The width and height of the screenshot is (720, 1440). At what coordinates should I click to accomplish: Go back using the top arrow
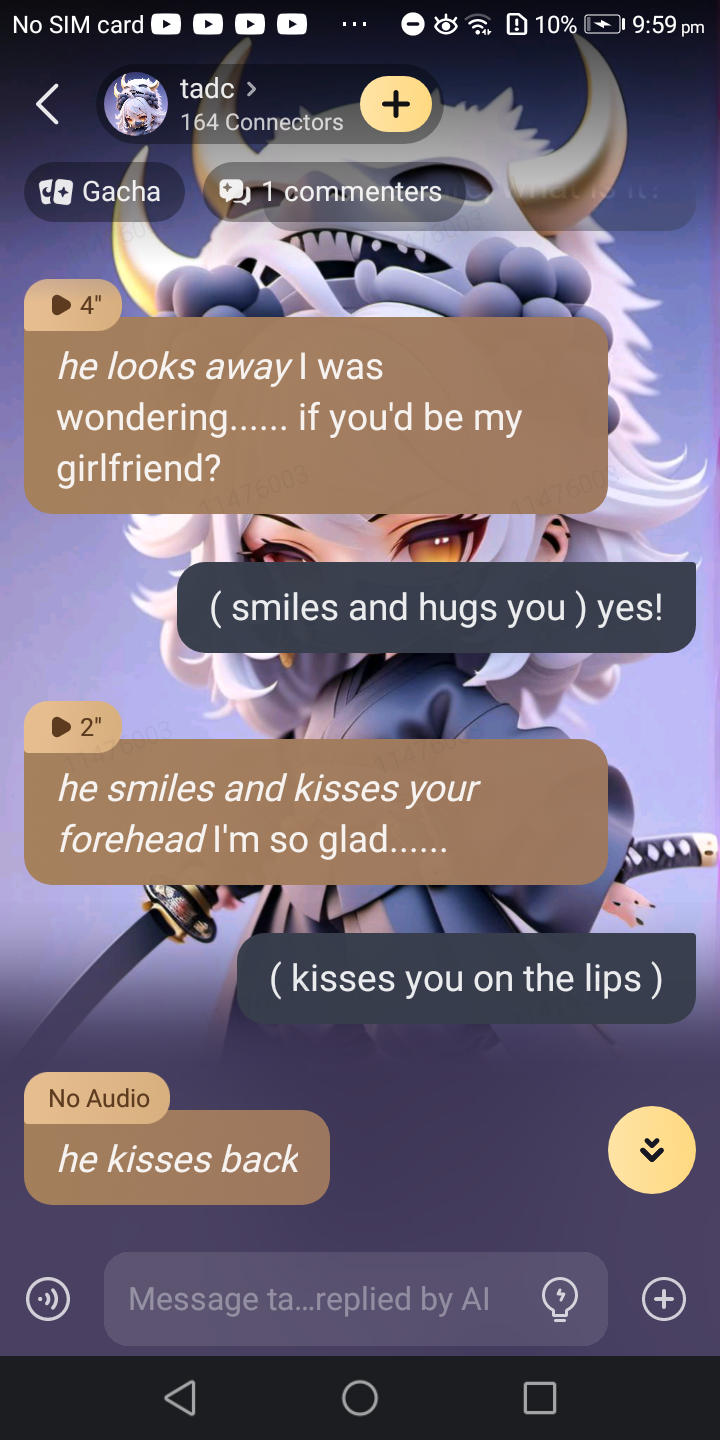point(47,104)
